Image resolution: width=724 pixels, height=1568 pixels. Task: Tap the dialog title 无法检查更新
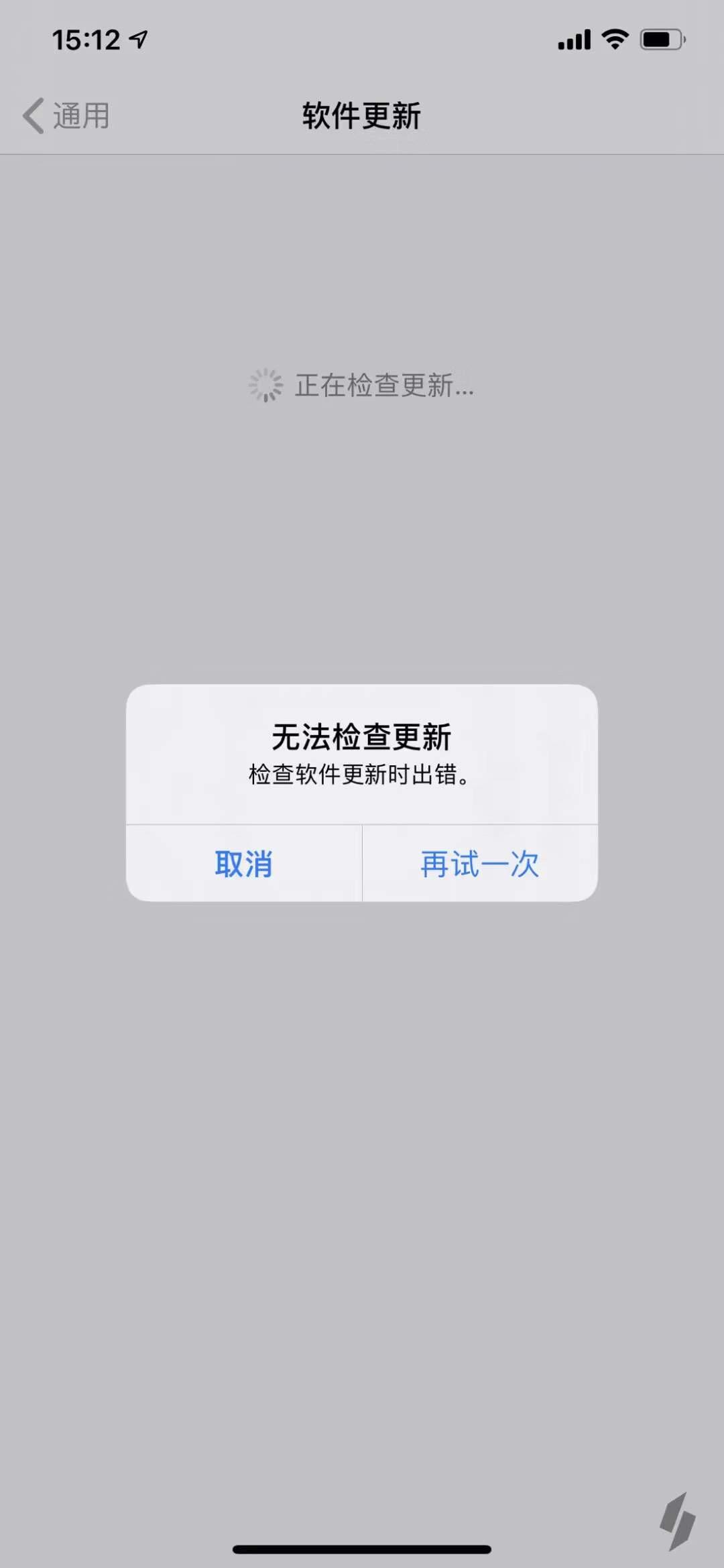[361, 736]
